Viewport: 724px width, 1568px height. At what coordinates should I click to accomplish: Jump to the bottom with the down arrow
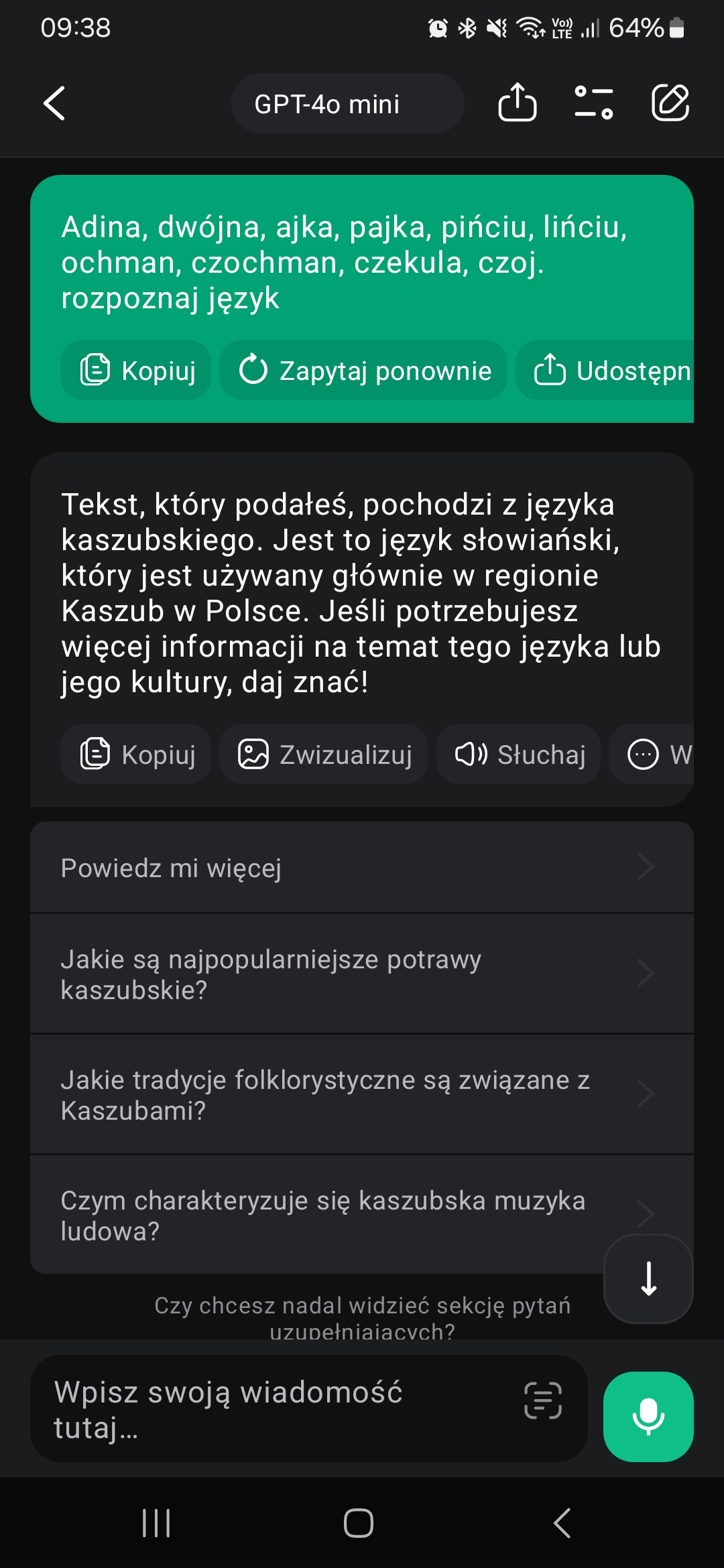648,1279
